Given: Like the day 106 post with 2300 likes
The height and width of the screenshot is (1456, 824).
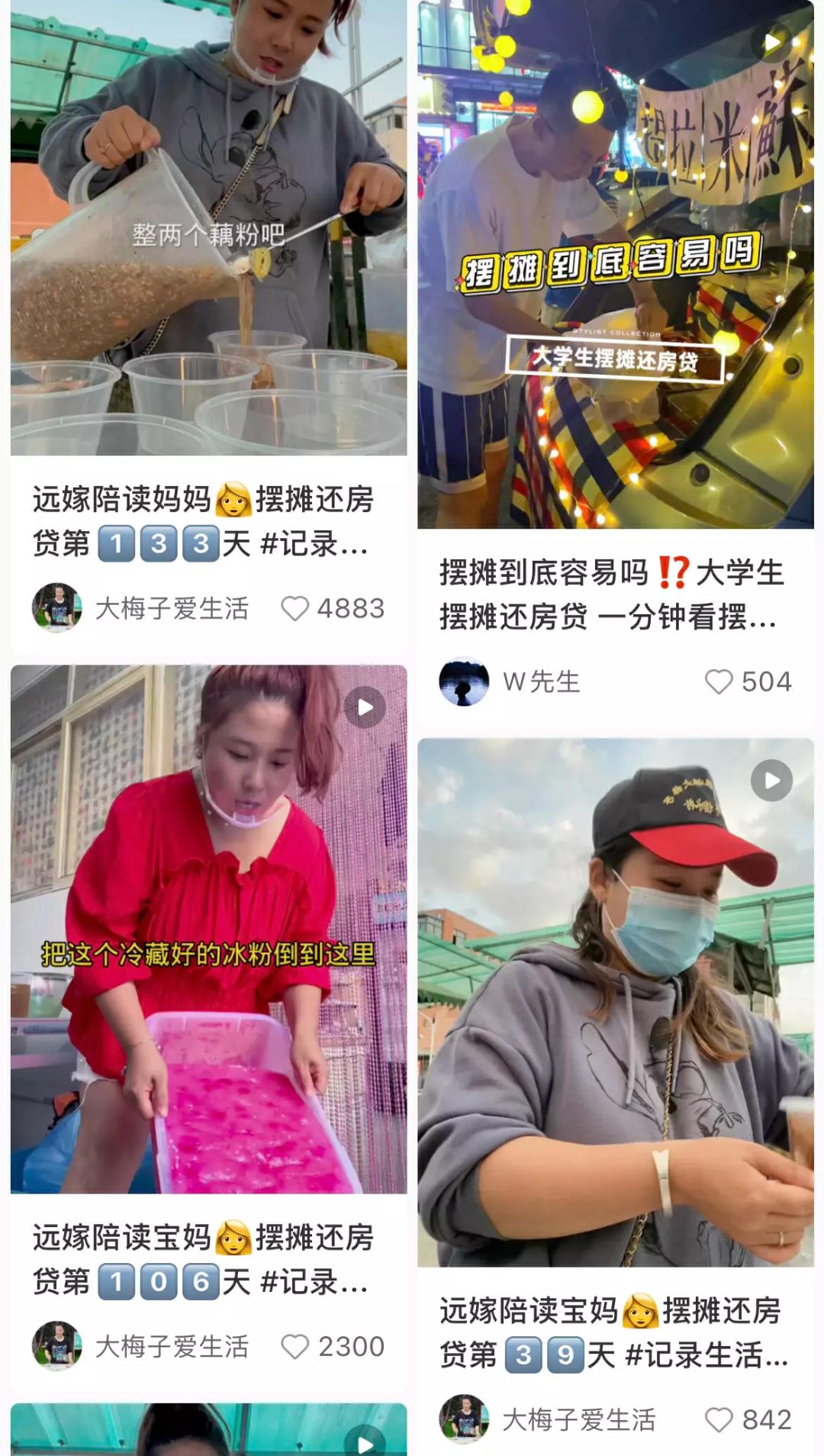Looking at the screenshot, I should pyautogui.click(x=295, y=1347).
